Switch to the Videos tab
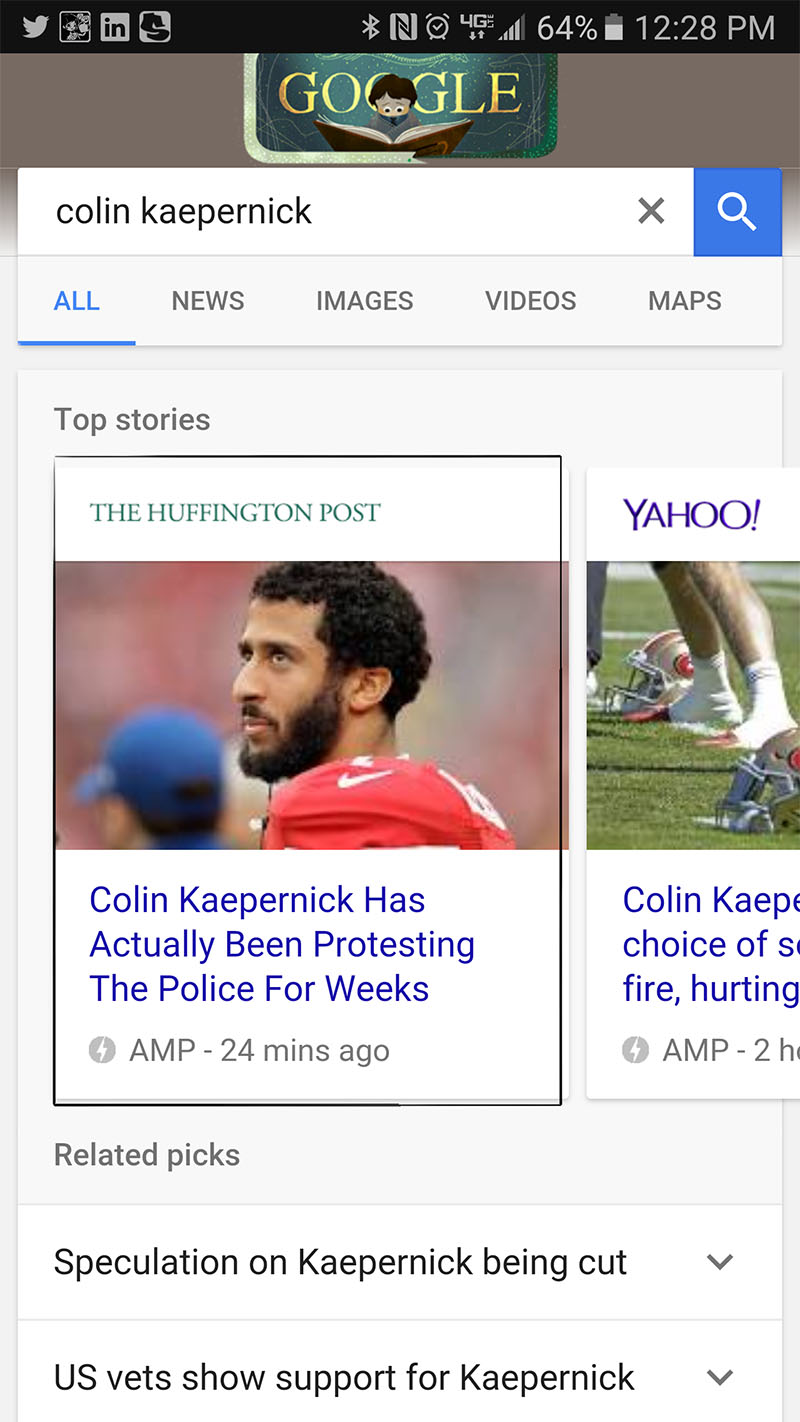 pyautogui.click(x=531, y=301)
